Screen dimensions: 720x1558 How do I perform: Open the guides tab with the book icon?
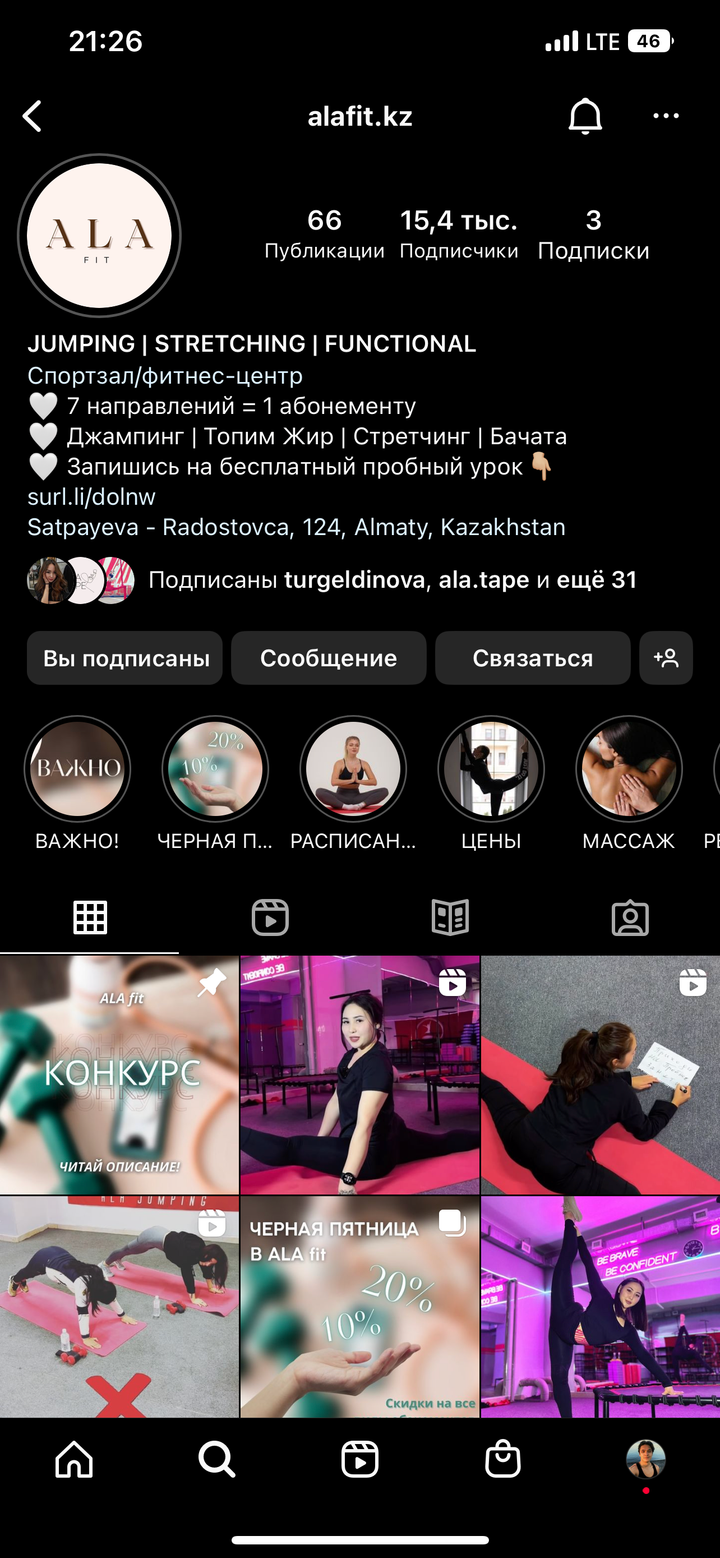pyautogui.click(x=450, y=917)
